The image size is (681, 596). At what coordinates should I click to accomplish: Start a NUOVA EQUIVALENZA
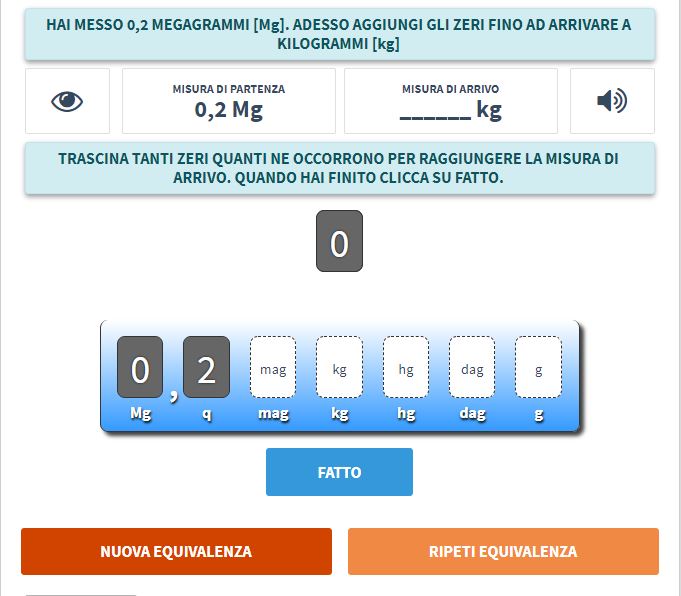pyautogui.click(x=176, y=551)
